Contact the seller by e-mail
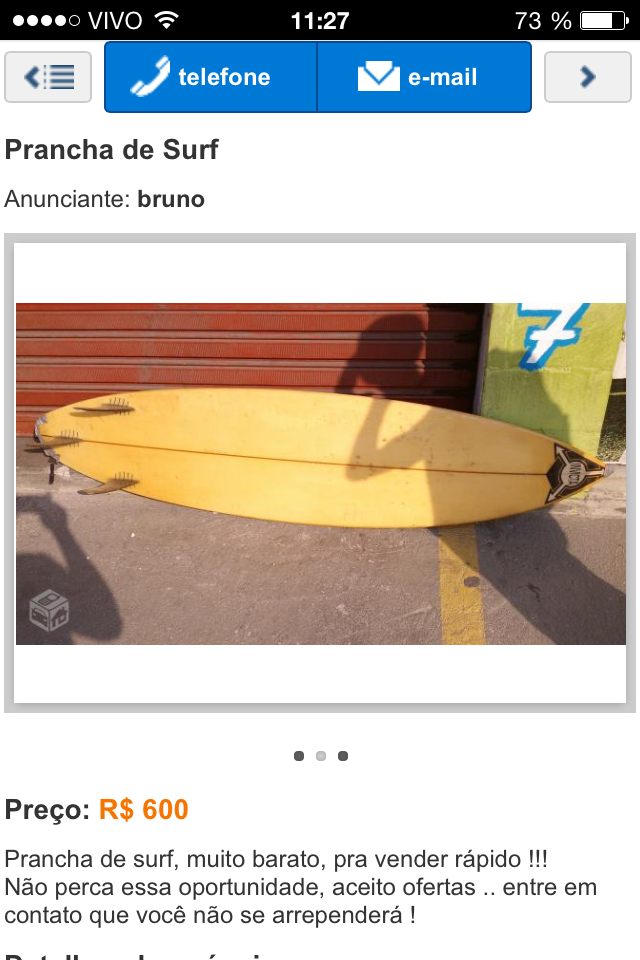 (423, 77)
